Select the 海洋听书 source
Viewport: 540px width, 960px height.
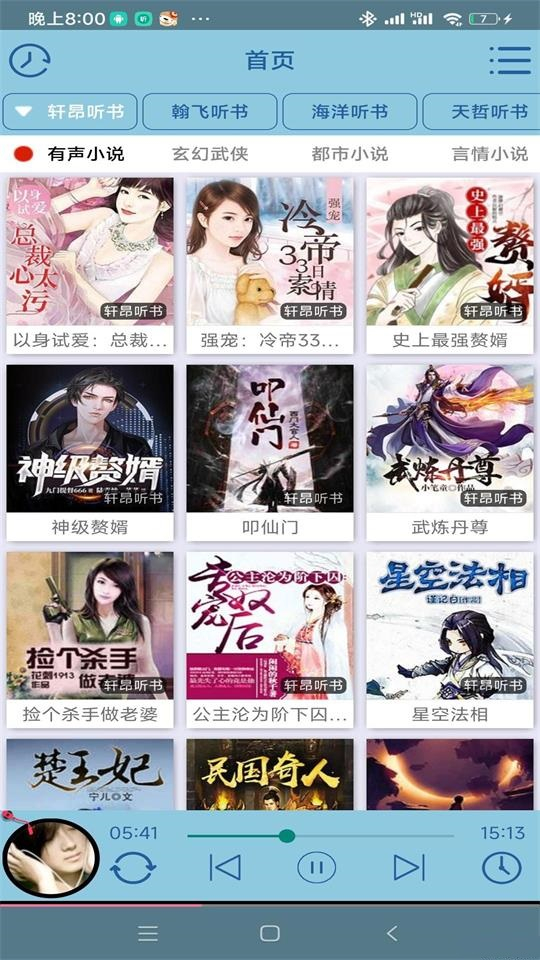[x=350, y=111]
